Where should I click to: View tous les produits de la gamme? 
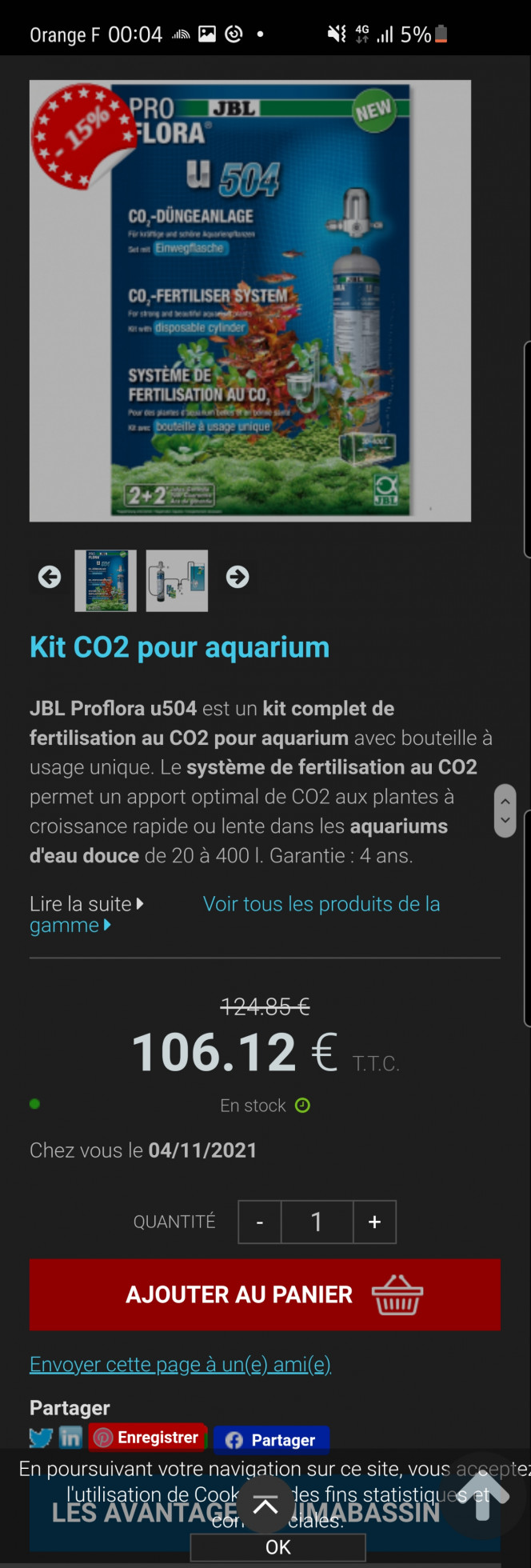(321, 904)
